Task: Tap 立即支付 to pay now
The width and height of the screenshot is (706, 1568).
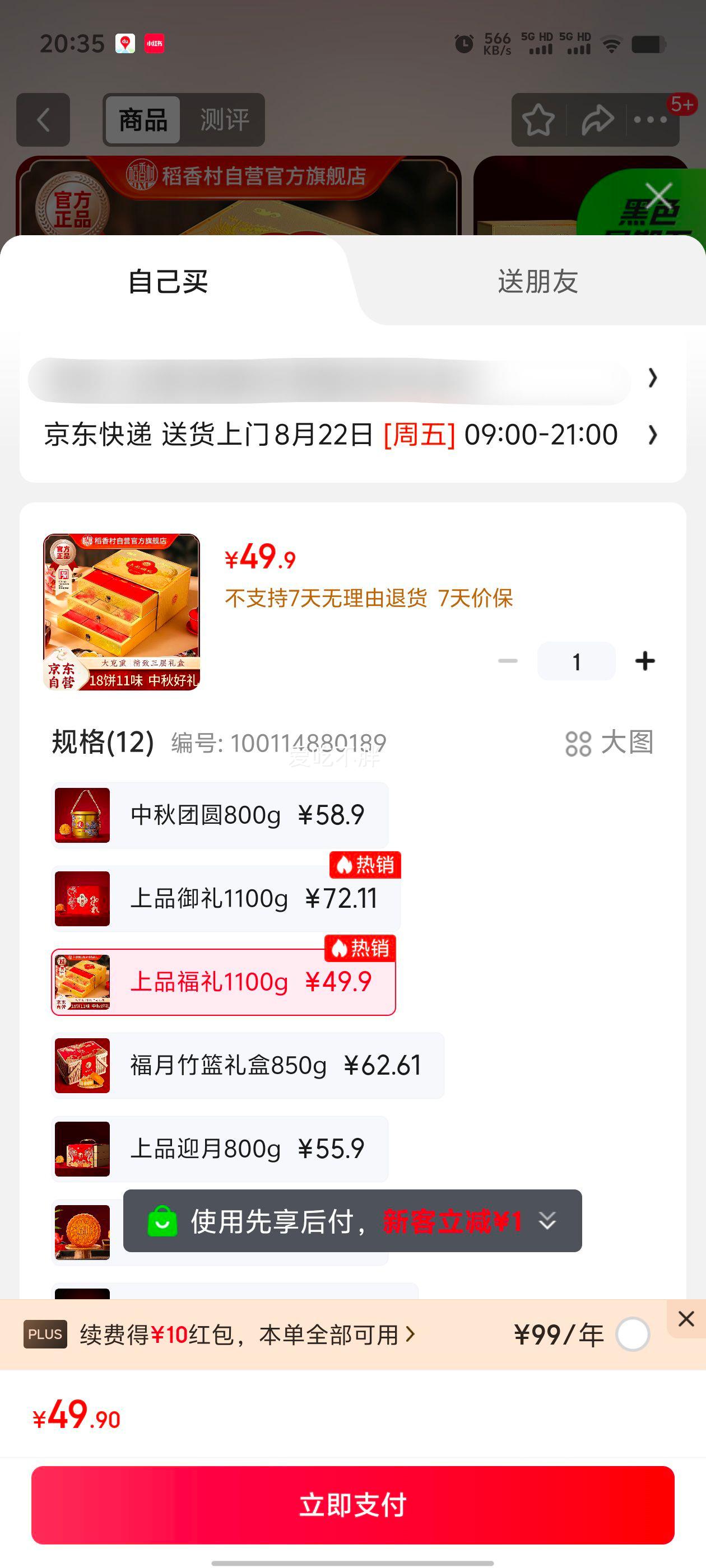Action: (352, 1505)
